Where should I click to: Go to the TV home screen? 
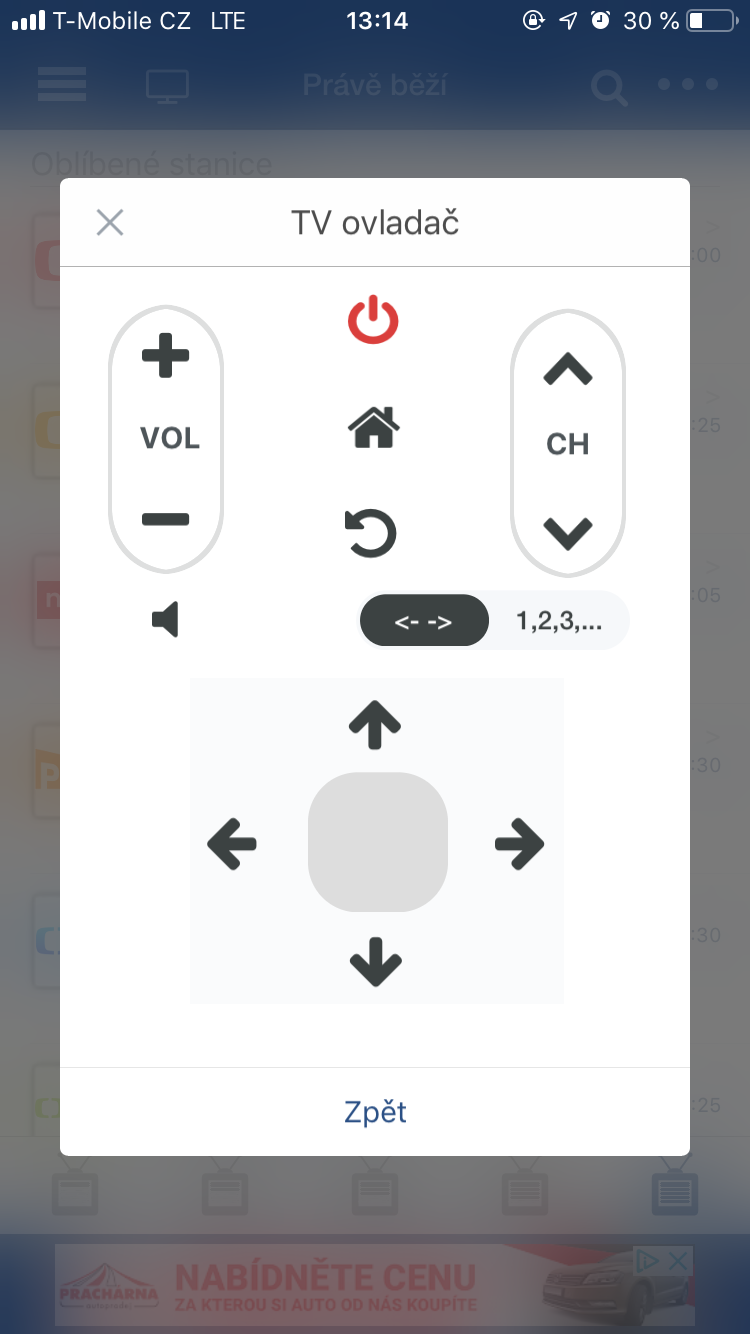pyautogui.click(x=373, y=429)
